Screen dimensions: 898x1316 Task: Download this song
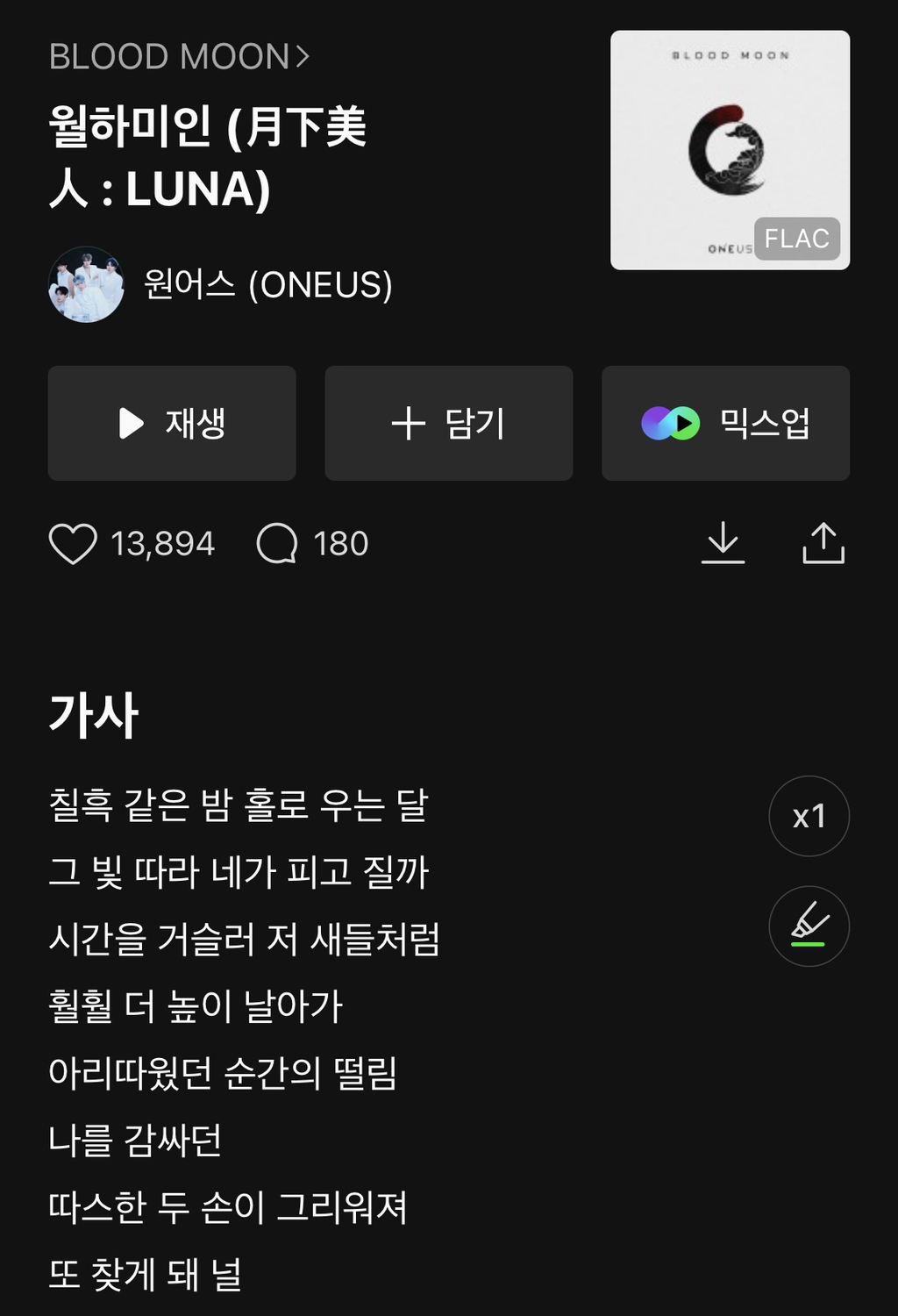click(x=723, y=543)
